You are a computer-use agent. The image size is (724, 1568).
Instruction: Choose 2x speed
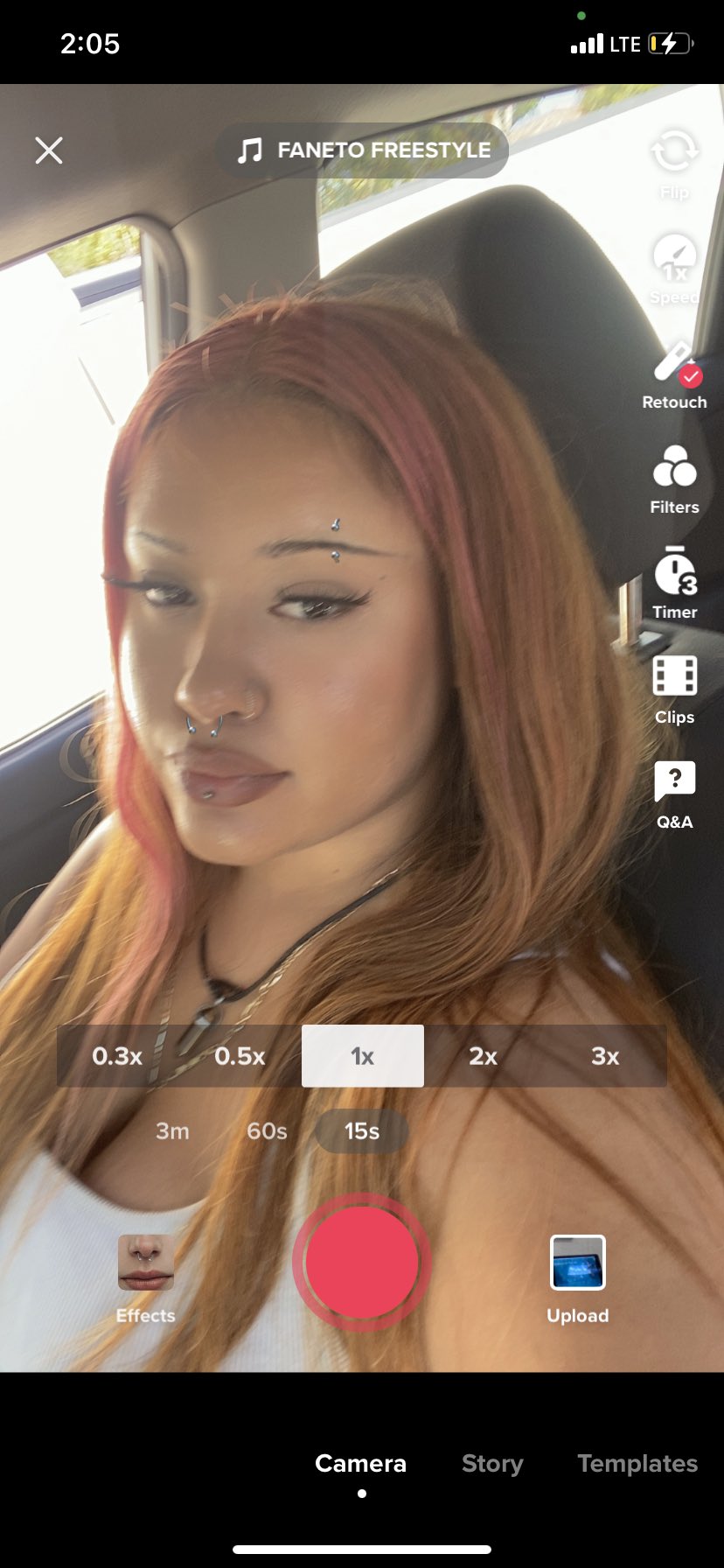pyautogui.click(x=483, y=1056)
